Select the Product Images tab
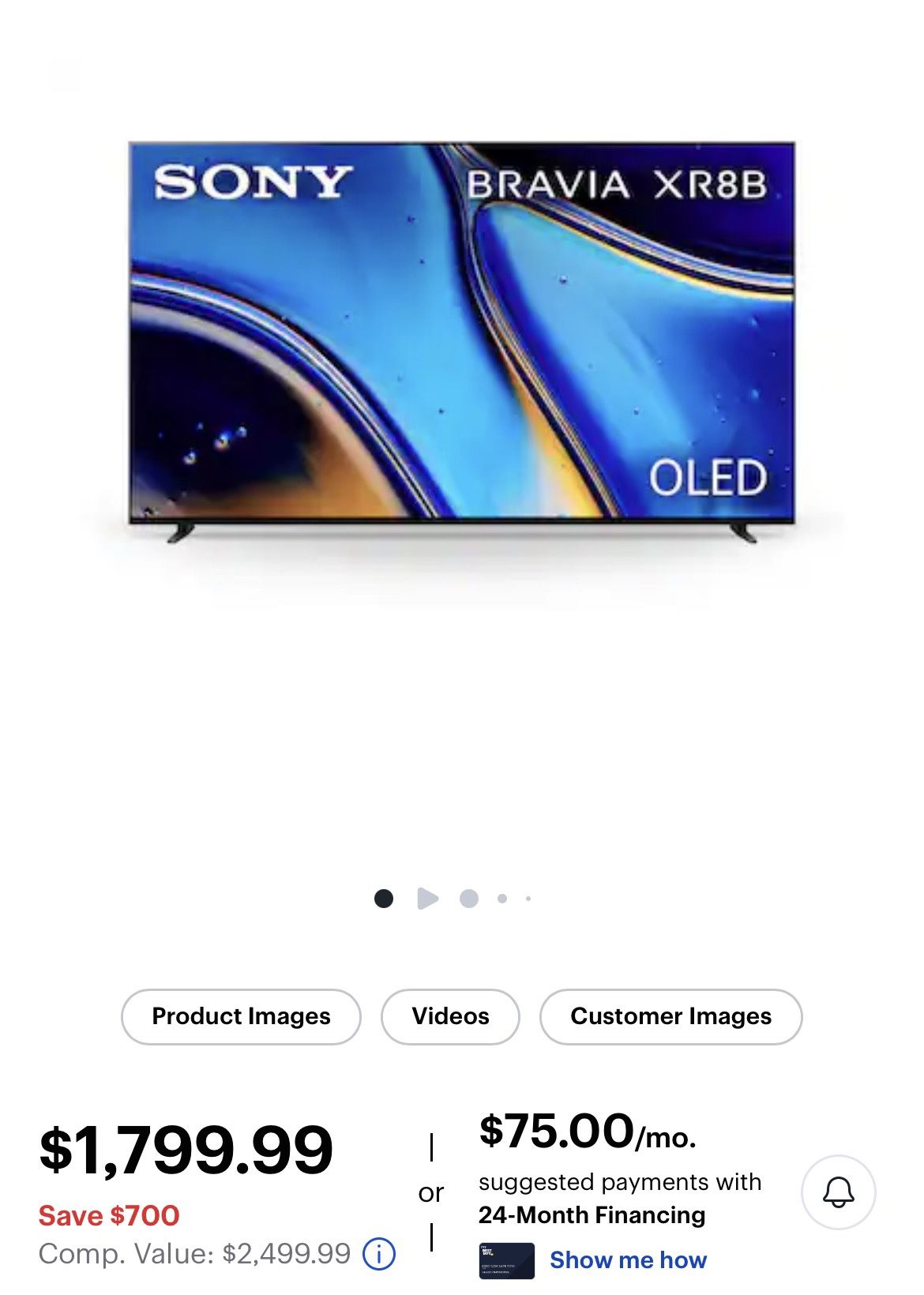The image size is (924, 1295). click(240, 1016)
